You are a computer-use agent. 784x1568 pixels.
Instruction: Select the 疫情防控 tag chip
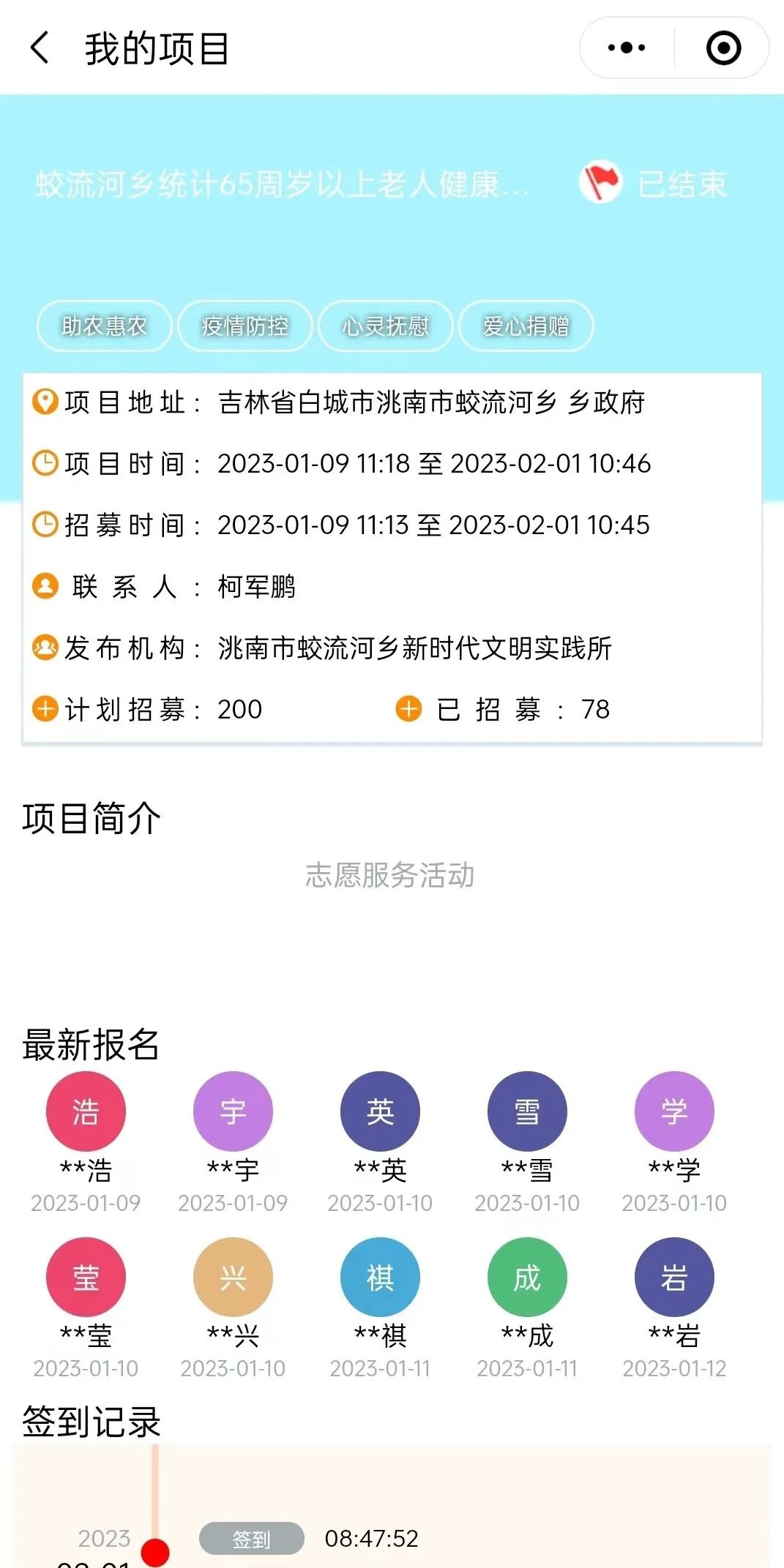pos(244,326)
